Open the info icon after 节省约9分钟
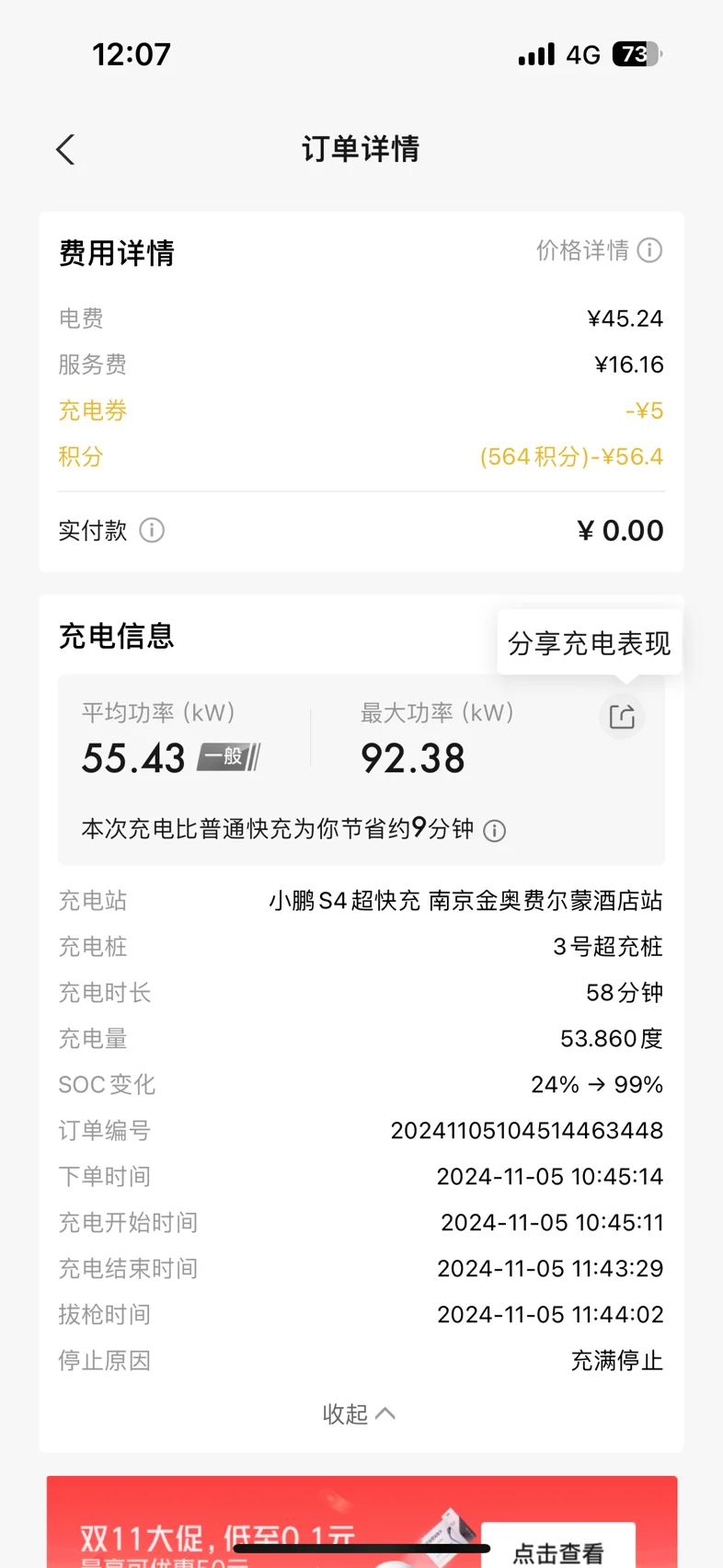This screenshot has width=723, height=1568. pos(495,831)
